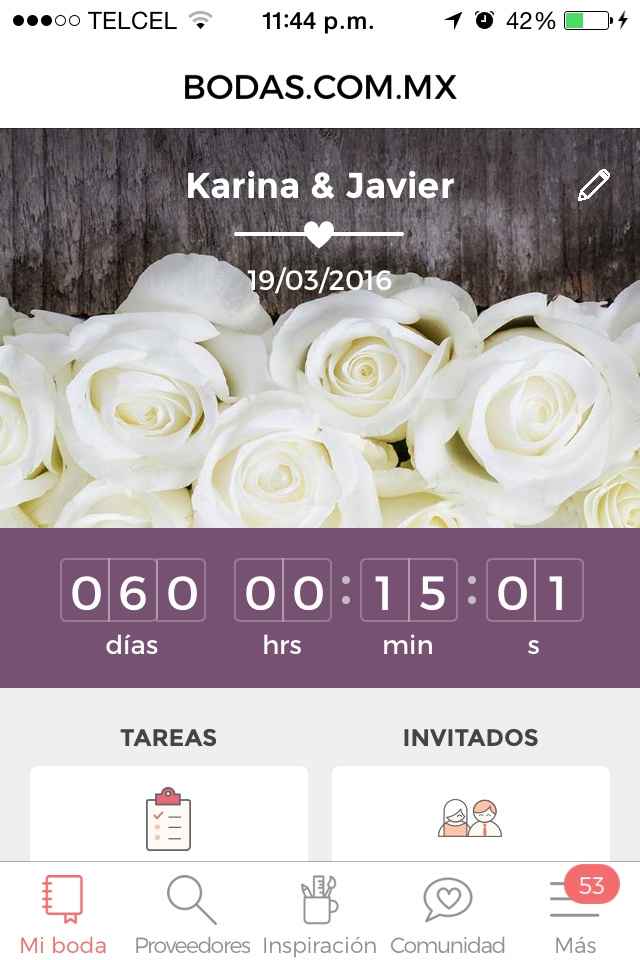Select the Inspiración tab
This screenshot has width=640, height=960.
(319, 913)
